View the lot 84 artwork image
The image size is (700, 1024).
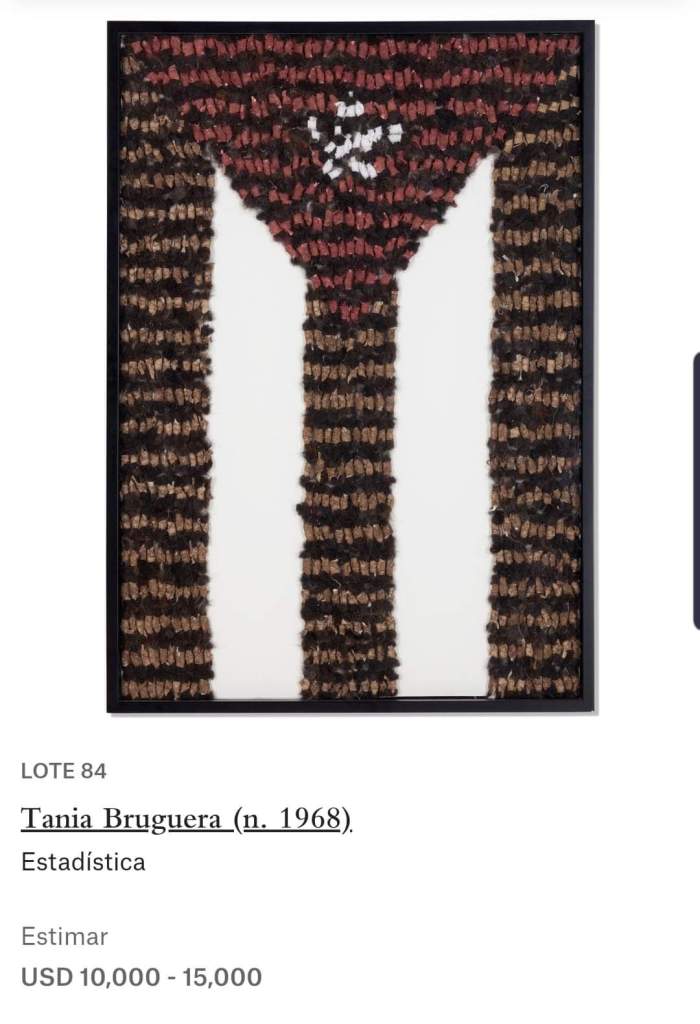351,367
